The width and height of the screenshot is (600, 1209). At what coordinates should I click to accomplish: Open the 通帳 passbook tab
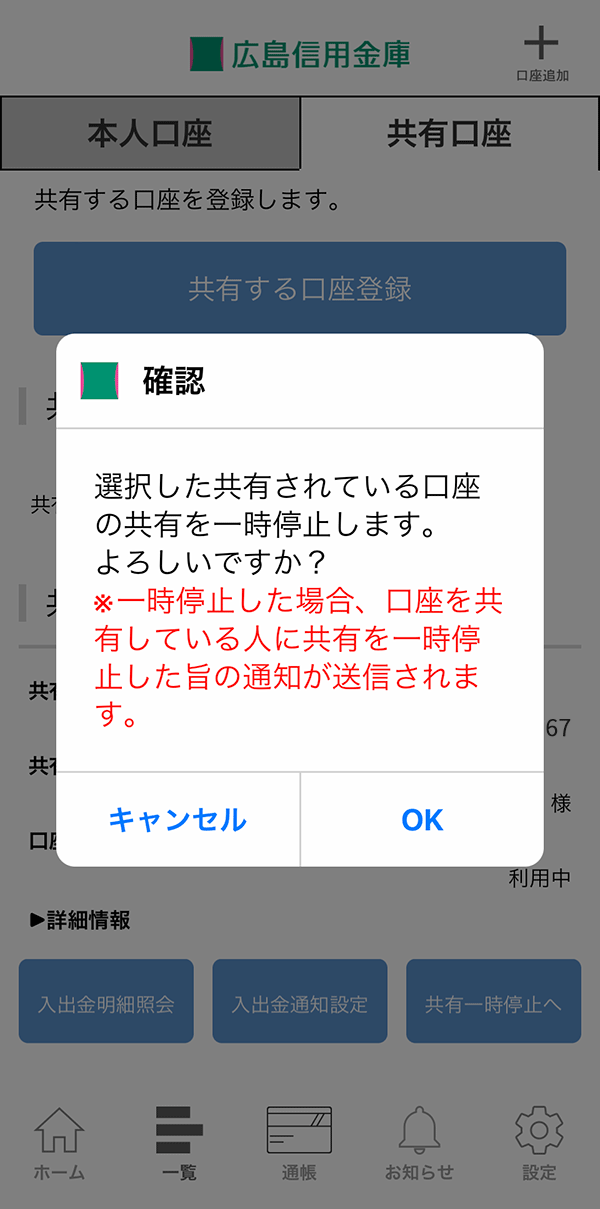pyautogui.click(x=299, y=1144)
